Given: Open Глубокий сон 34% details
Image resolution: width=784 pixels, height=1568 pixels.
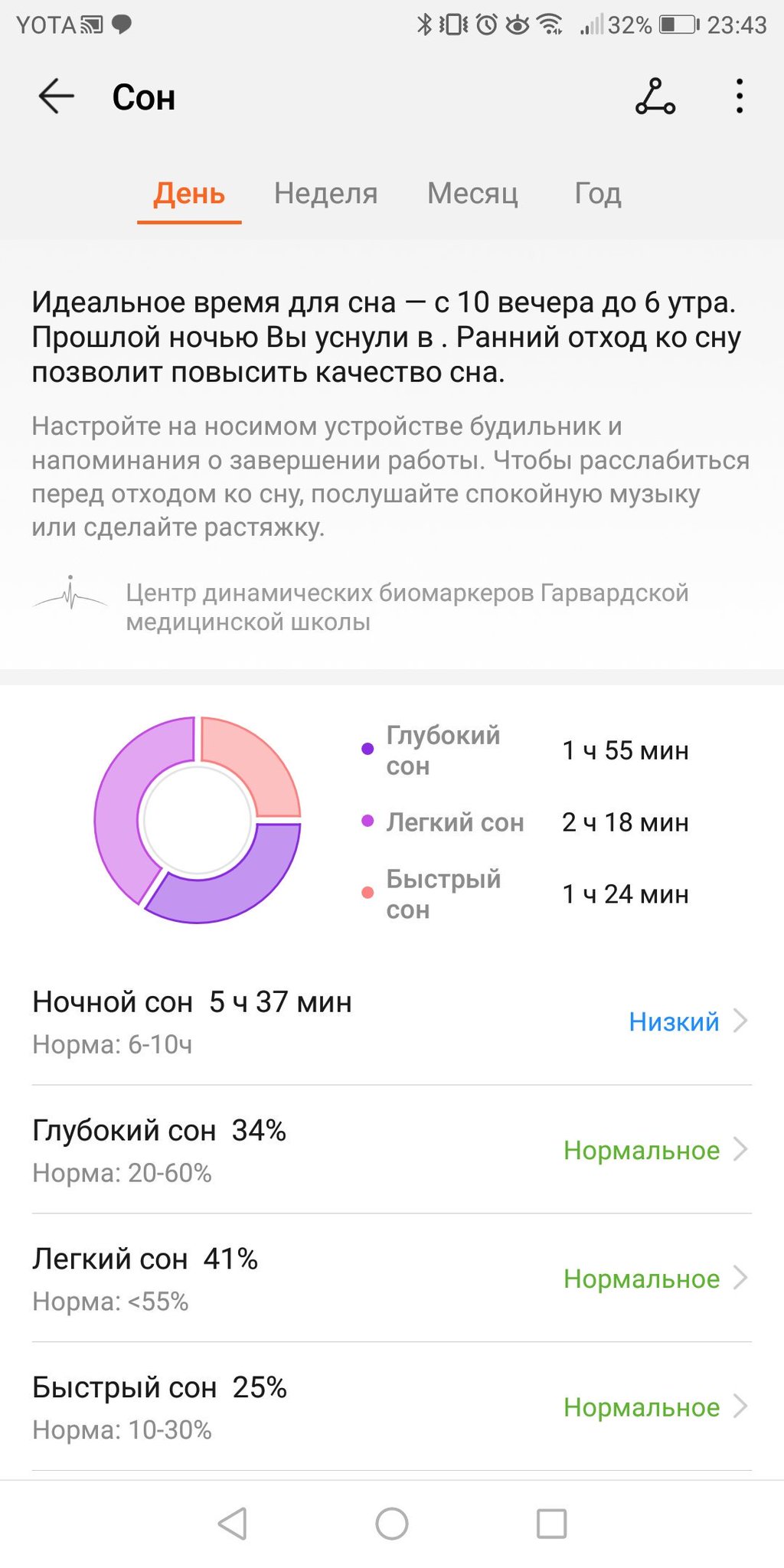Looking at the screenshot, I should pyautogui.click(x=391, y=1150).
